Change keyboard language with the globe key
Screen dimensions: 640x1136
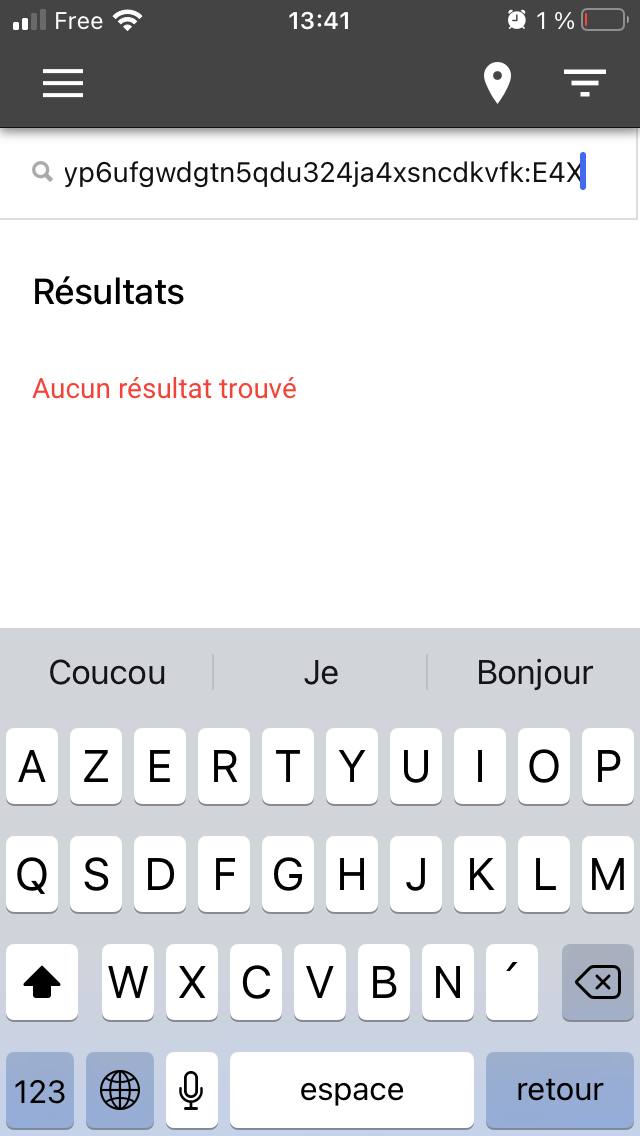[x=120, y=1089]
